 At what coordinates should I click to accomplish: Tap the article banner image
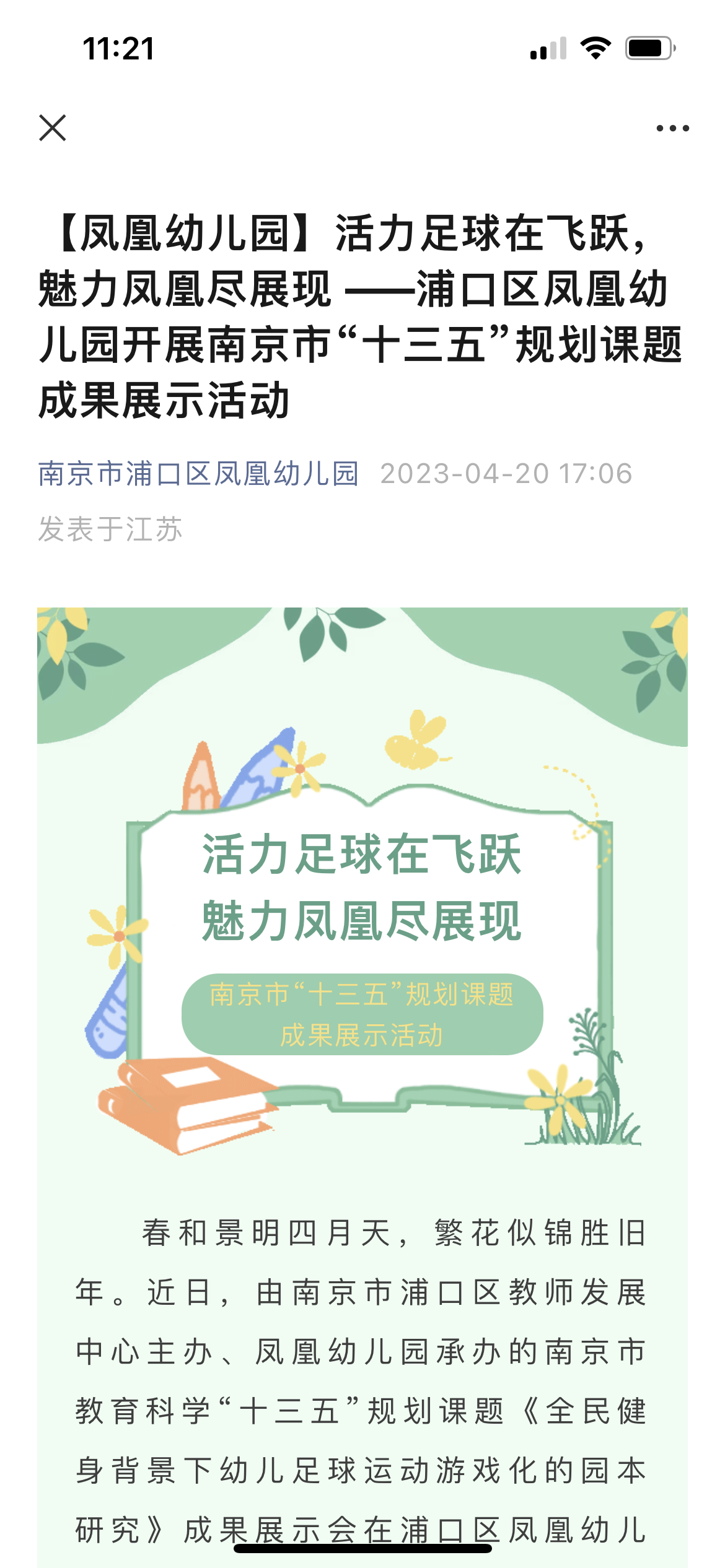(x=362, y=892)
